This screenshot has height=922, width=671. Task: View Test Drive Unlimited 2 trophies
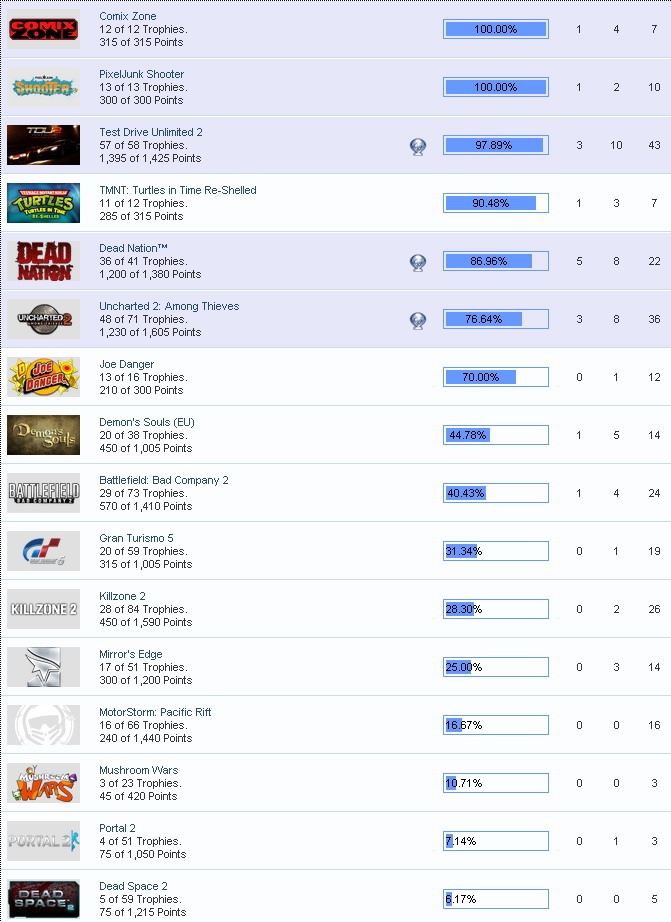[151, 133]
